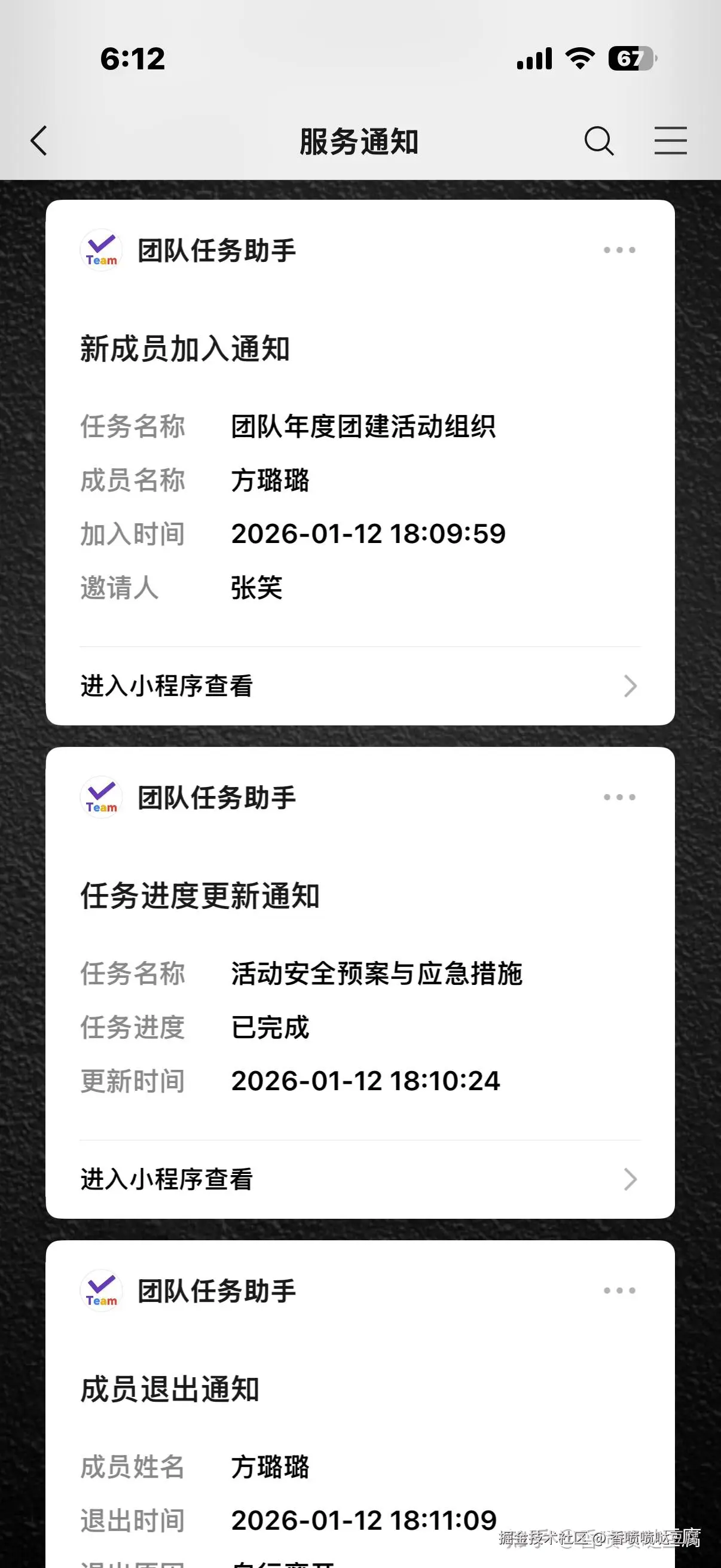Open more options on 任务进度更新通知 card
This screenshot has width=721, height=1568.
tap(619, 797)
